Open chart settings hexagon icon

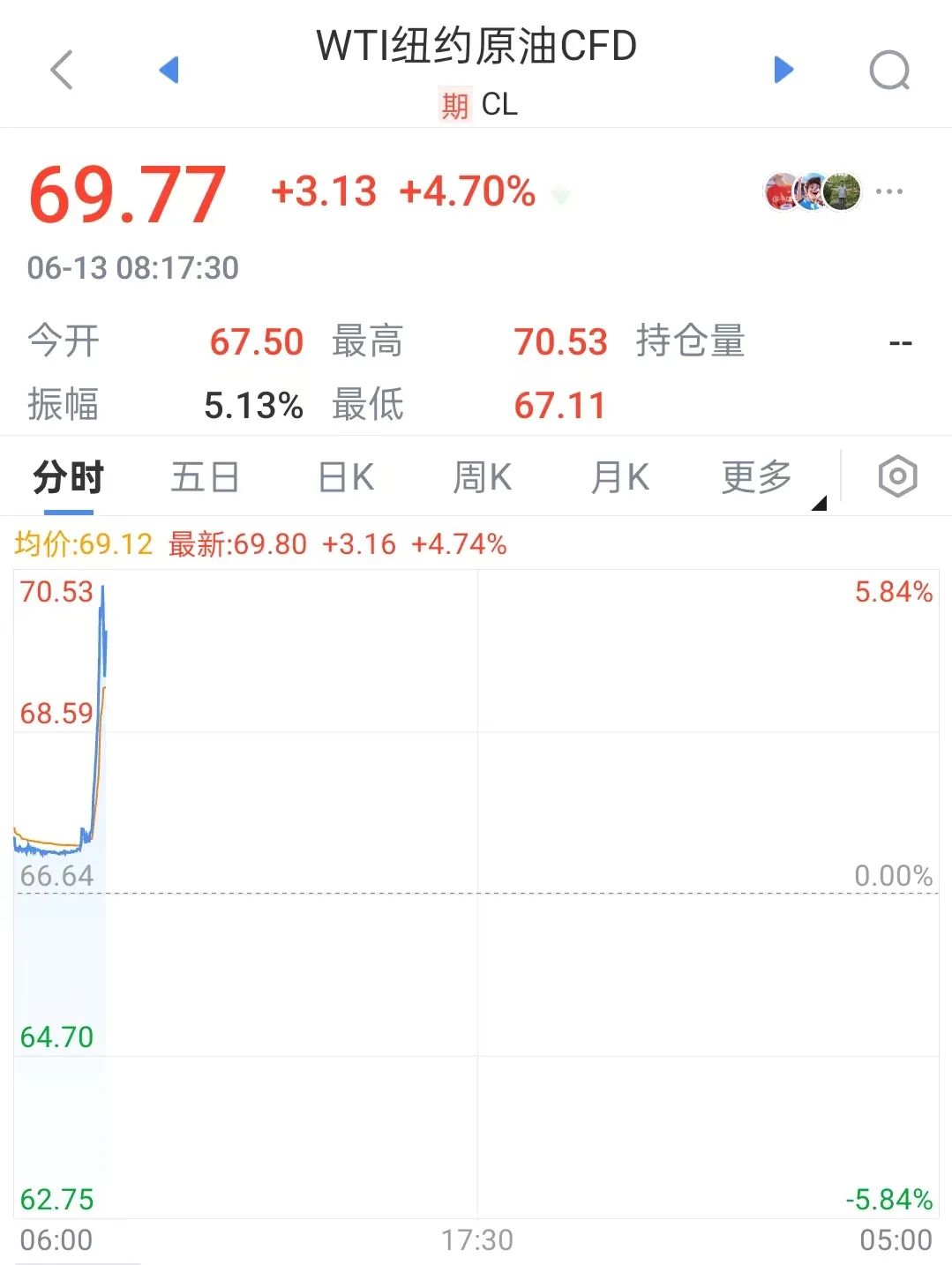click(897, 476)
